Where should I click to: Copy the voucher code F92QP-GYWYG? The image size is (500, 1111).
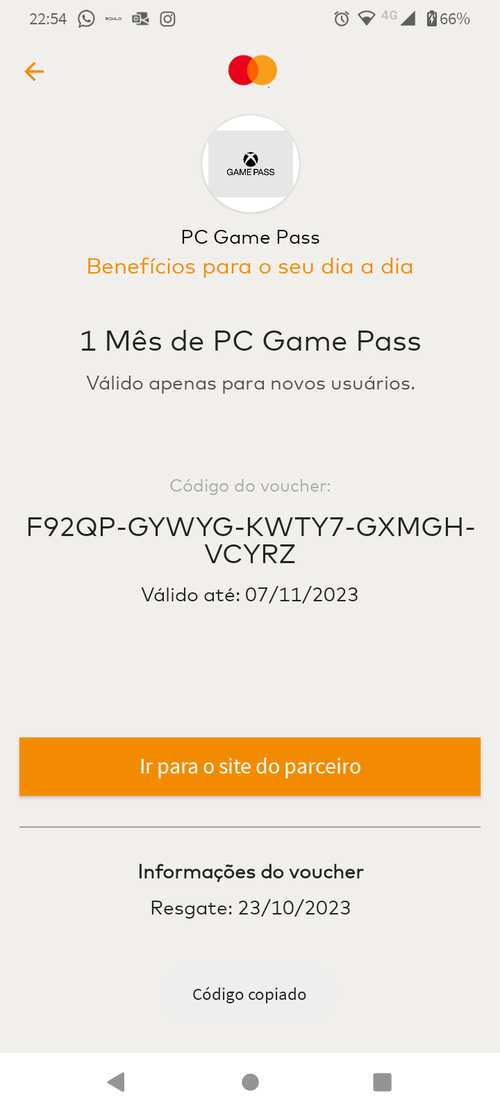[x=250, y=541]
